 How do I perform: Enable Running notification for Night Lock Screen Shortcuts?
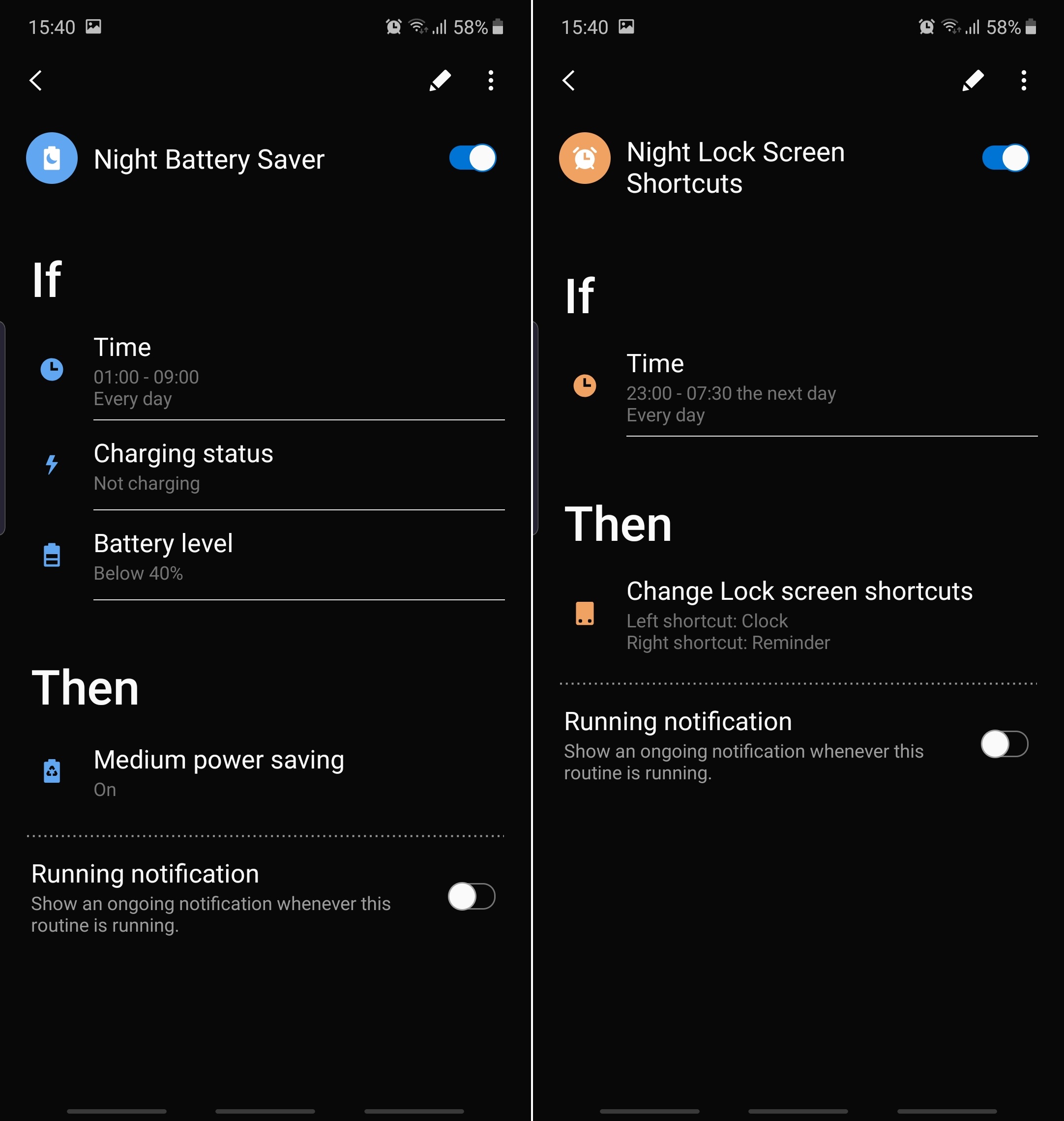point(1005,744)
